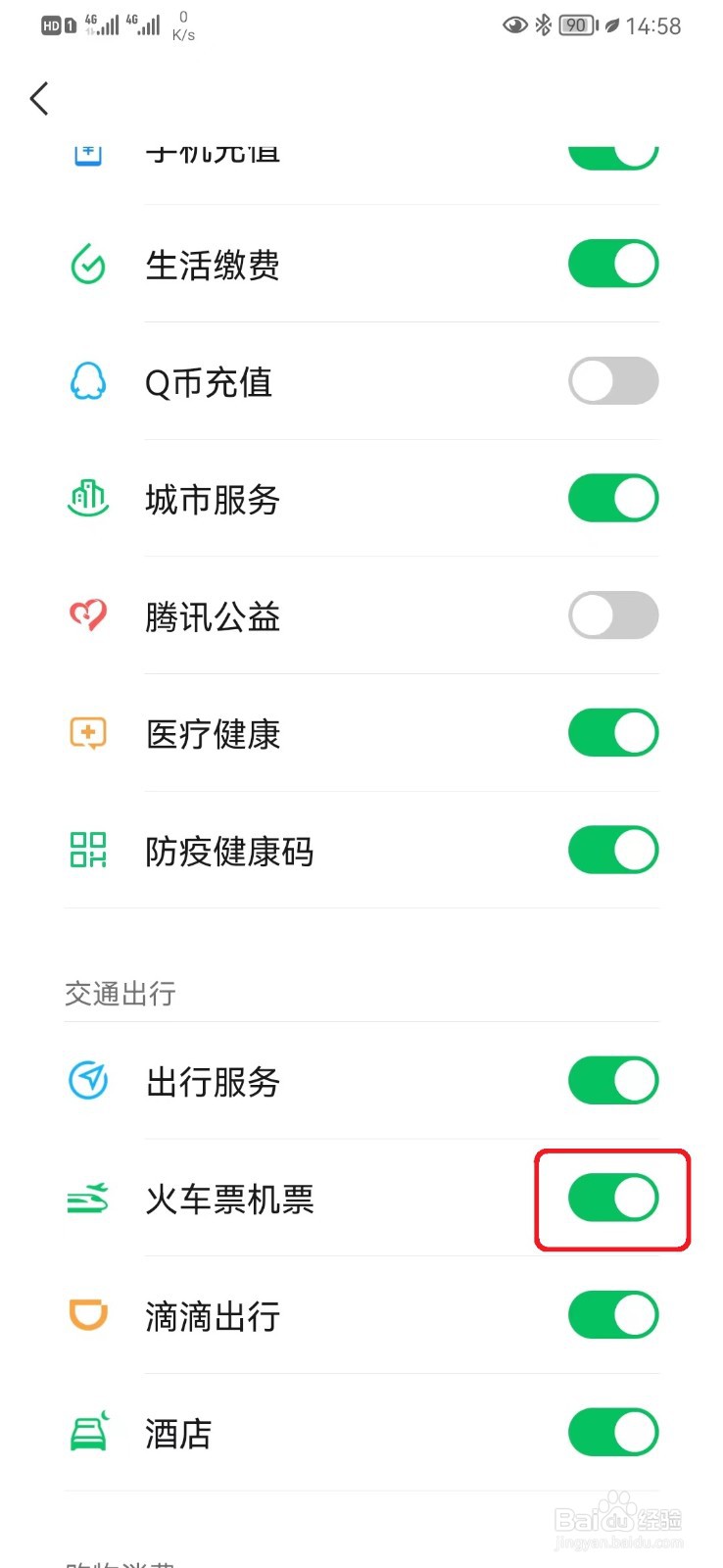Toggle off 防疫健康码
Image resolution: width=723 pixels, height=1568 pixels.
[613, 850]
